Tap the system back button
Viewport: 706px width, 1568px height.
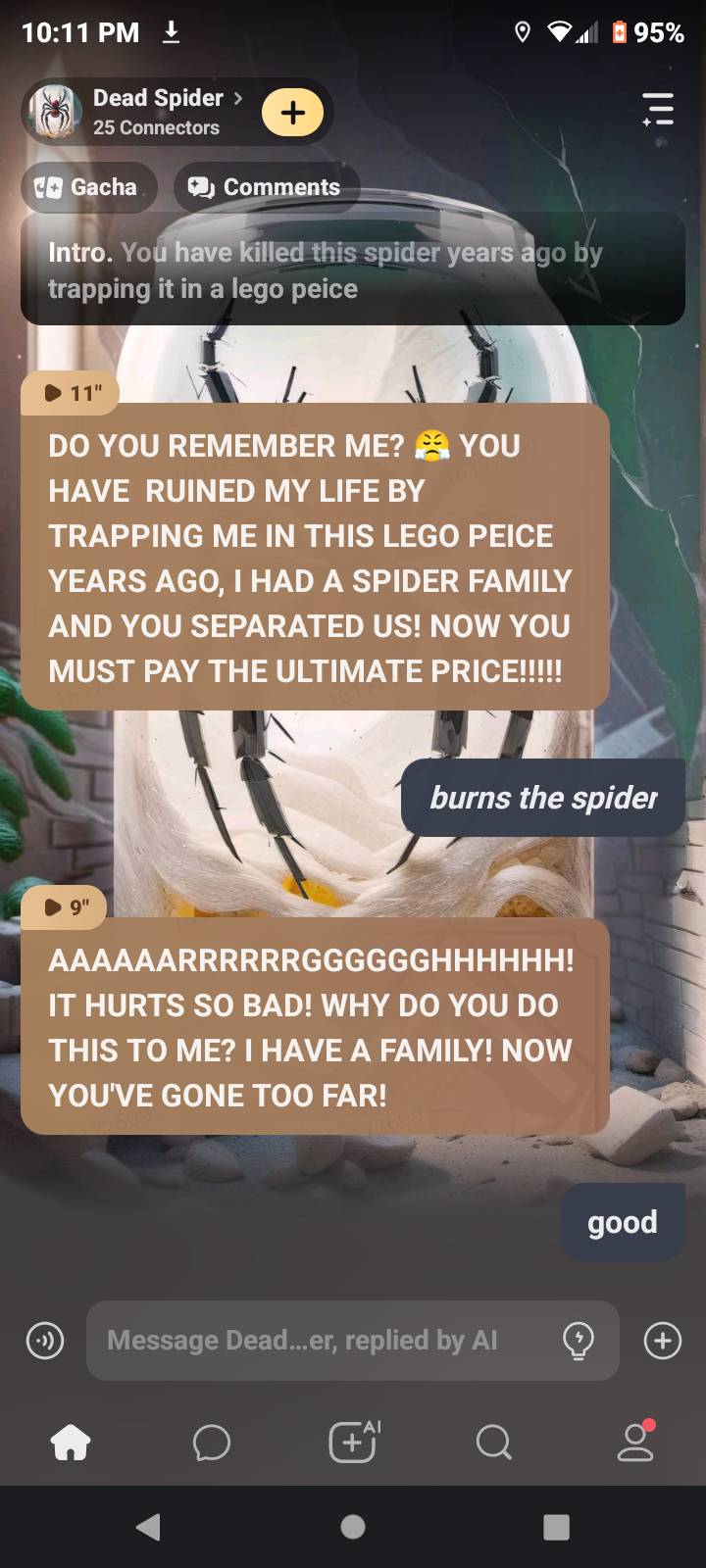click(148, 1527)
